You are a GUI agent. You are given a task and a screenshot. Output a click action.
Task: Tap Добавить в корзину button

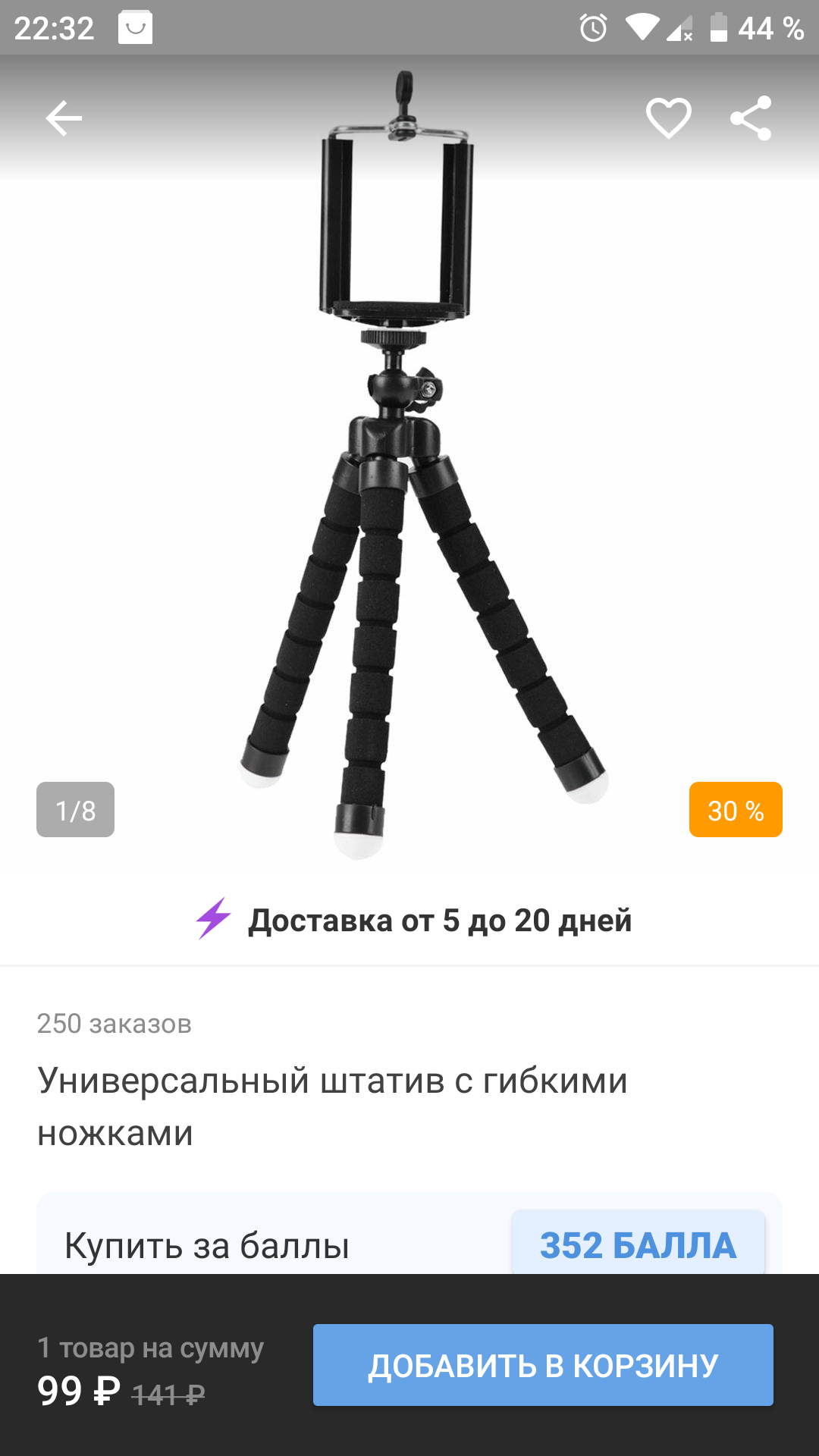pos(543,1365)
